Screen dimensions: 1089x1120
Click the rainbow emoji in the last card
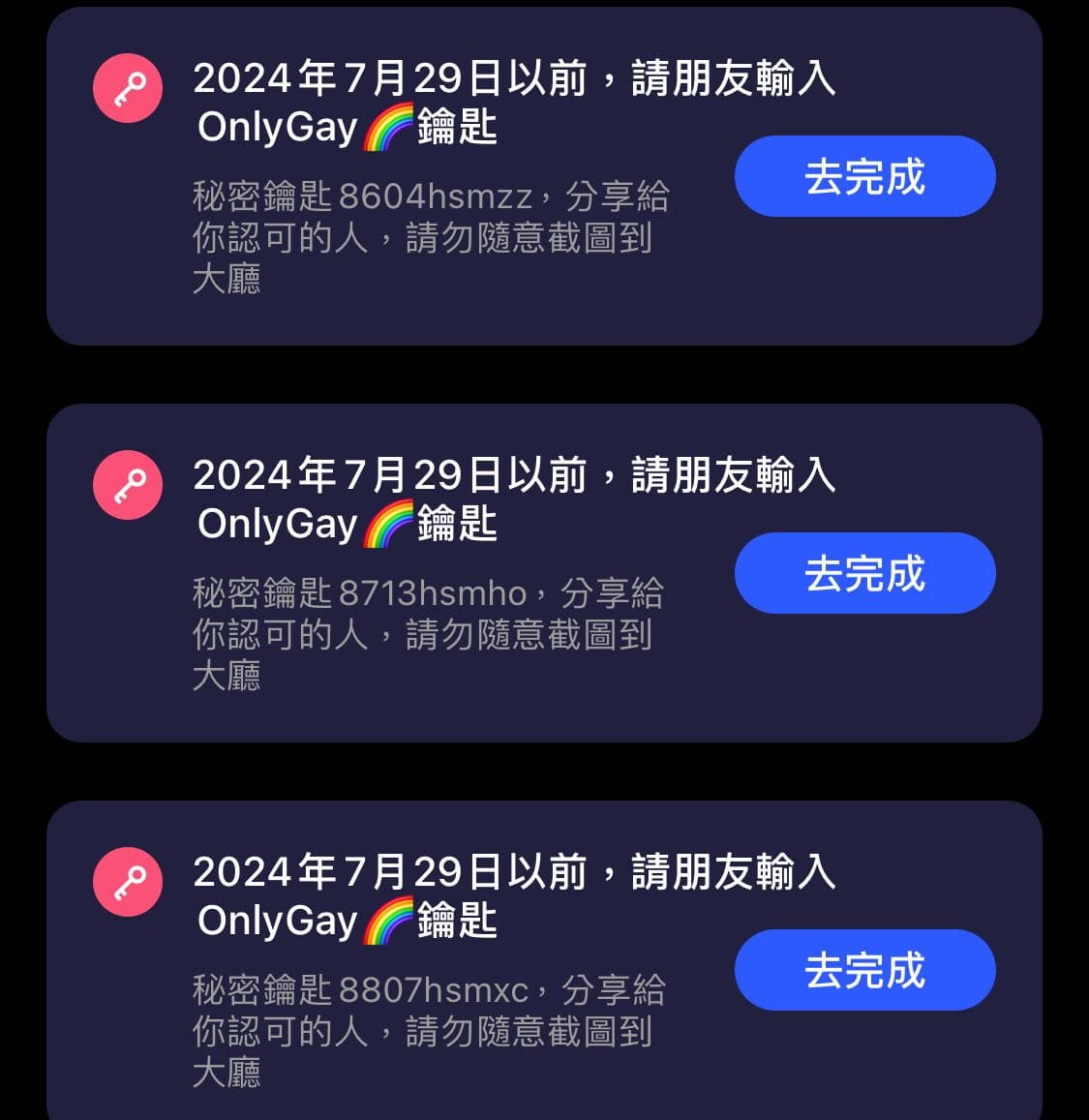[x=389, y=920]
